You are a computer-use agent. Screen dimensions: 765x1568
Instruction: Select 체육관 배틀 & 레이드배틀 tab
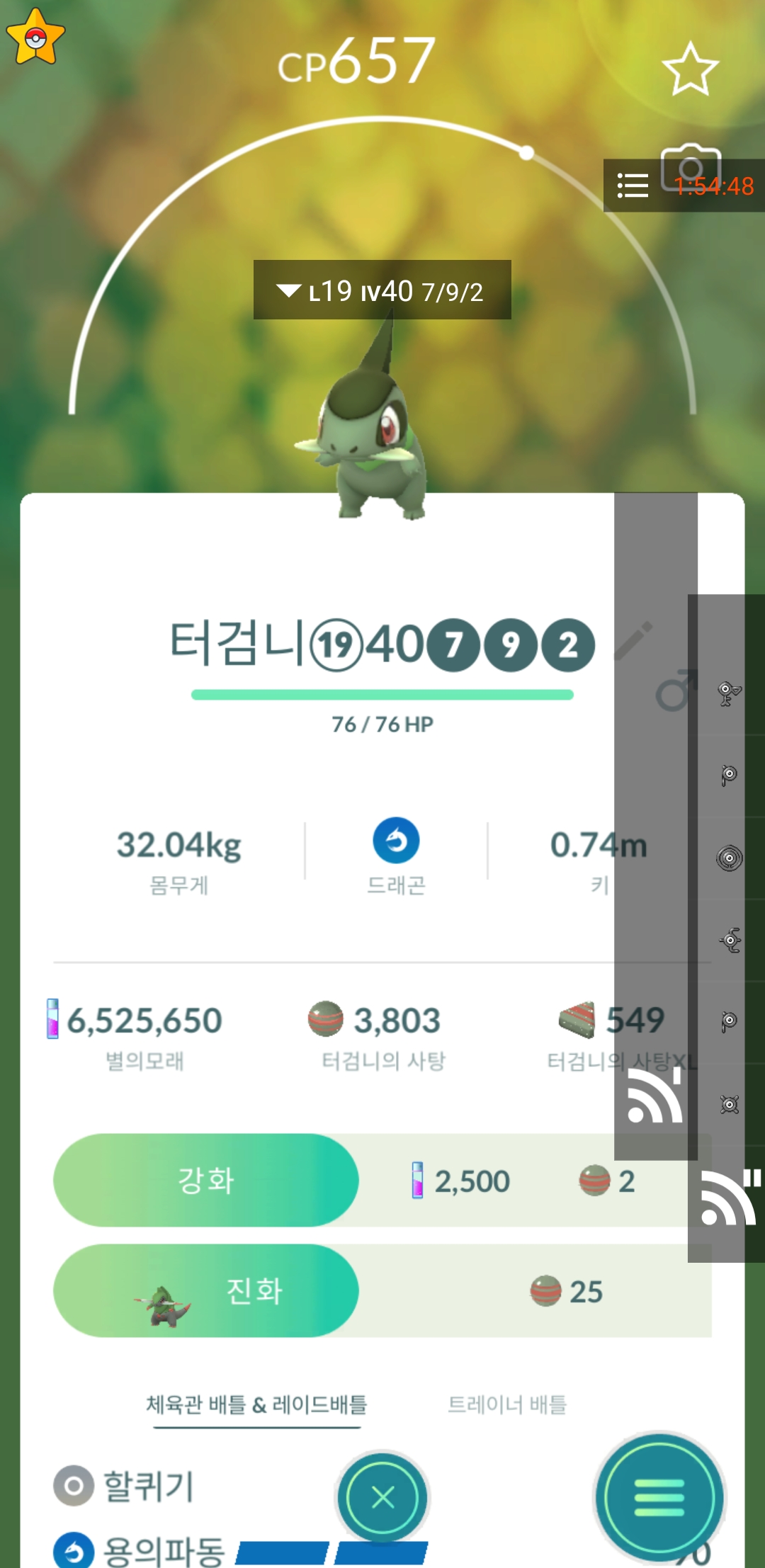256,1404
